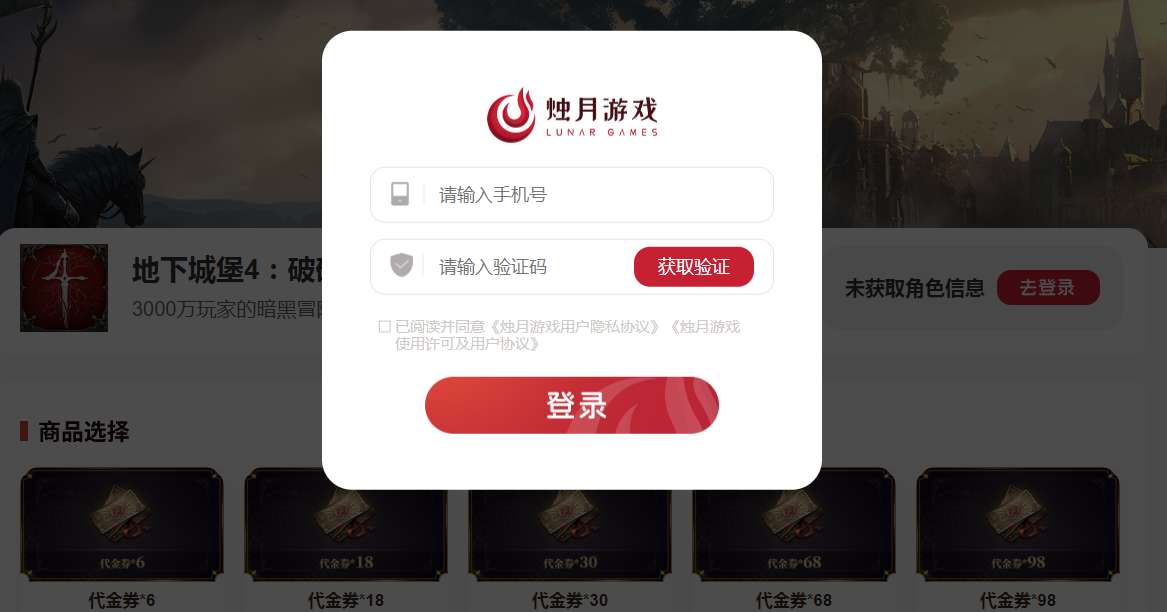Check the agreement checkbox
1167x612 pixels.
pyautogui.click(x=384, y=327)
